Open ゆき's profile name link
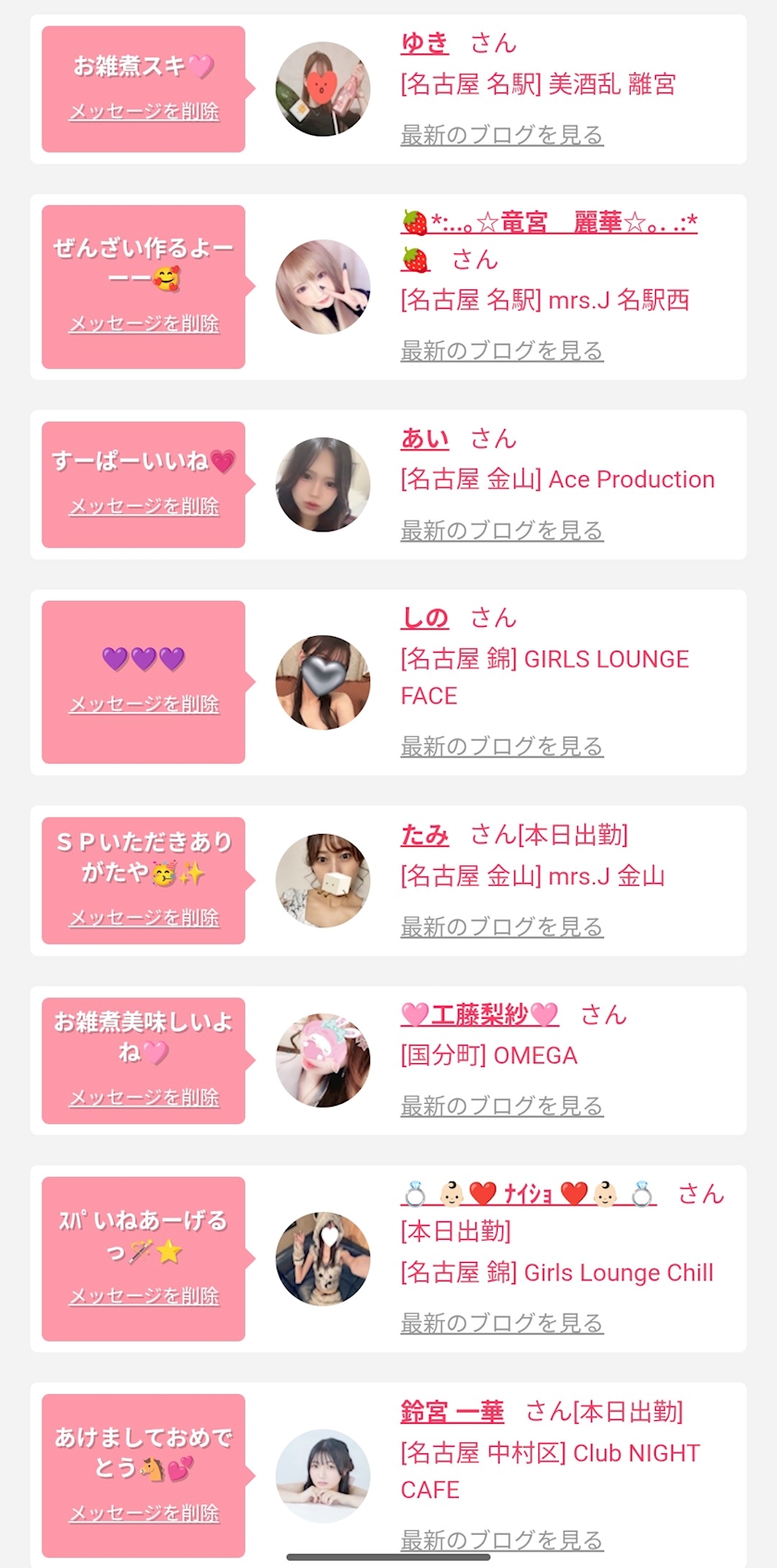The height and width of the screenshot is (1568, 777). [x=424, y=43]
